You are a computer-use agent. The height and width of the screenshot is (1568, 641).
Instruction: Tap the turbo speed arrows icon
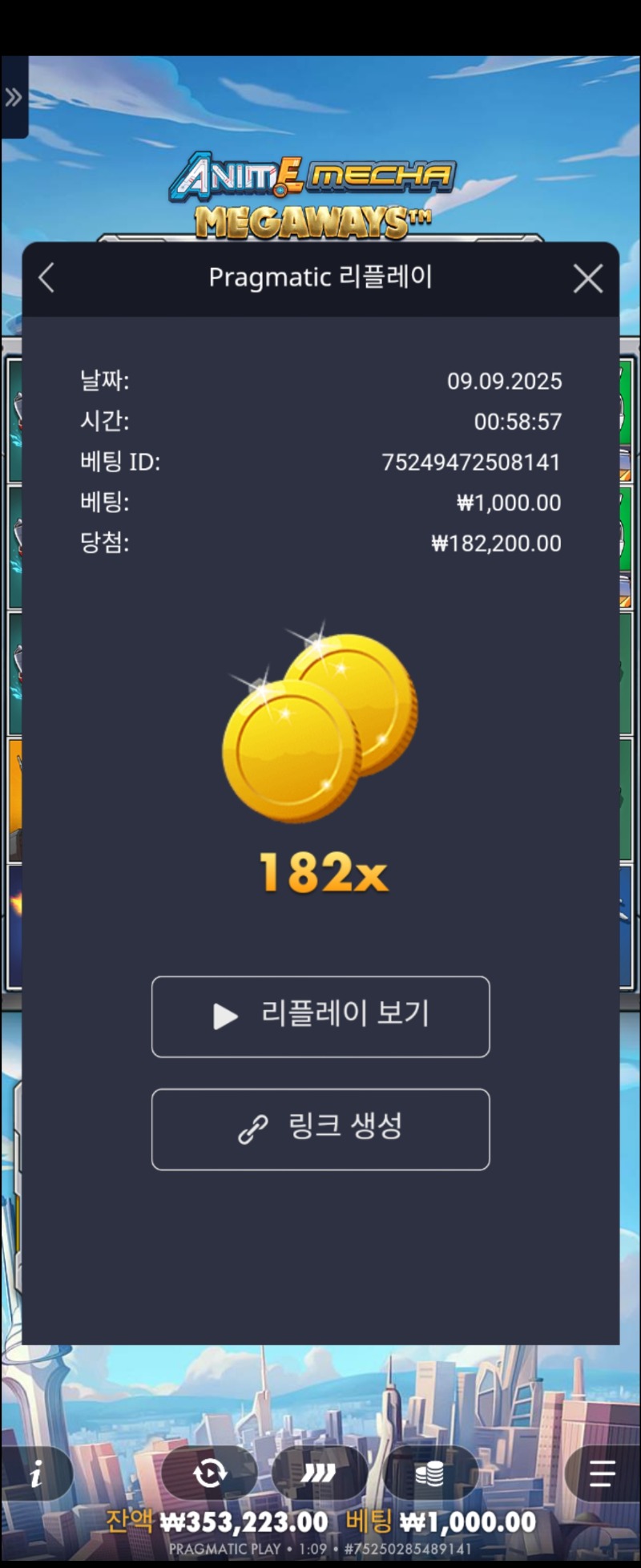[x=319, y=1473]
